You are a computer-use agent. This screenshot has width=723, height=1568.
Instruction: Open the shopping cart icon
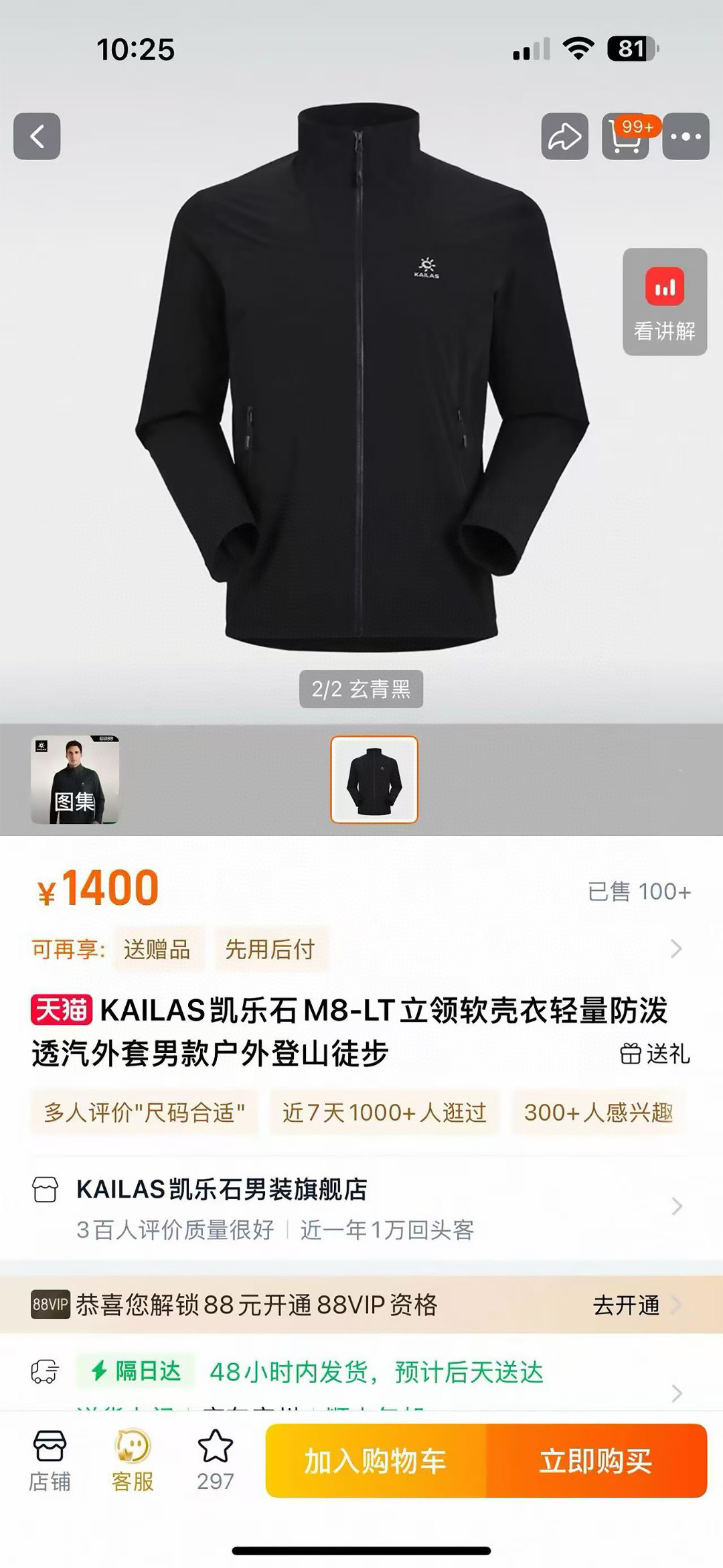(x=625, y=137)
